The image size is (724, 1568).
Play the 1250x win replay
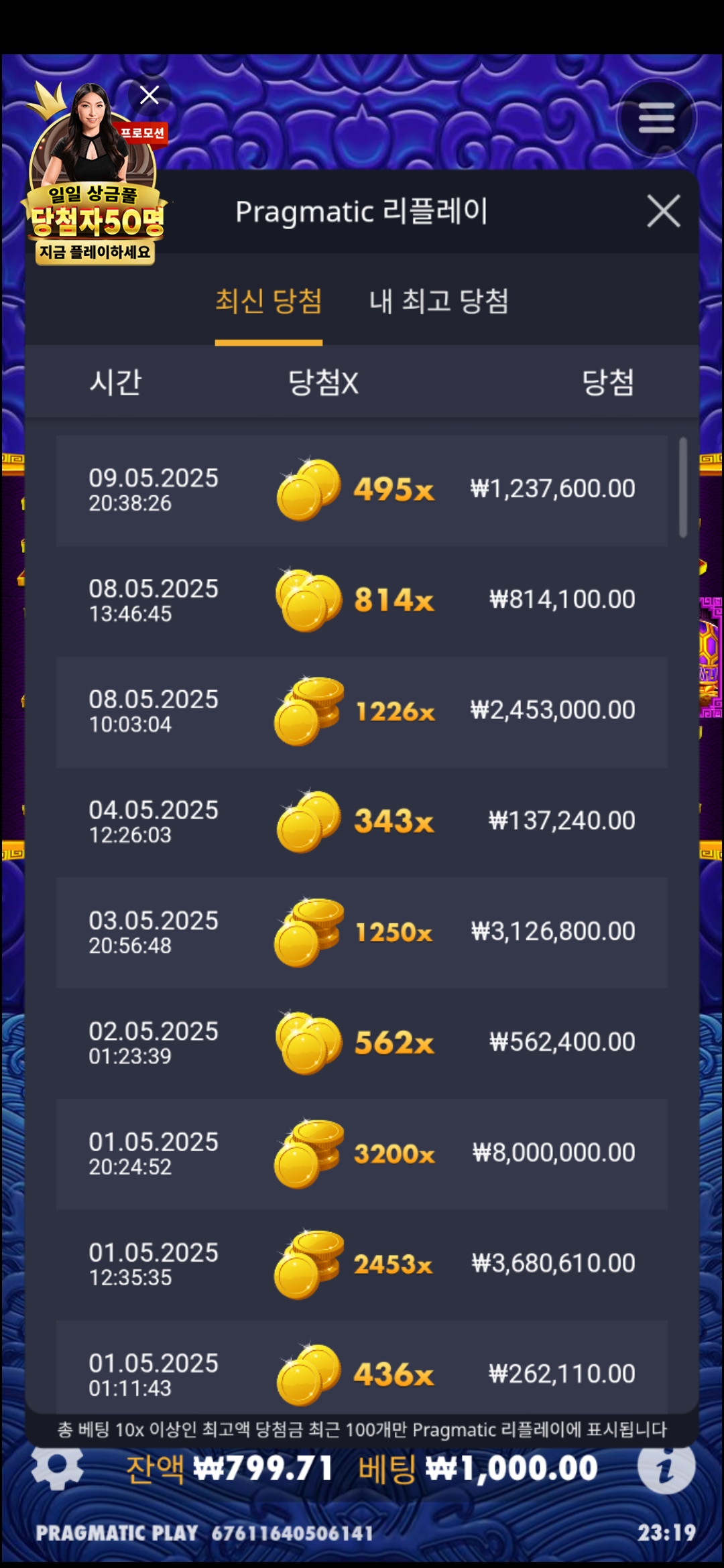(362, 932)
